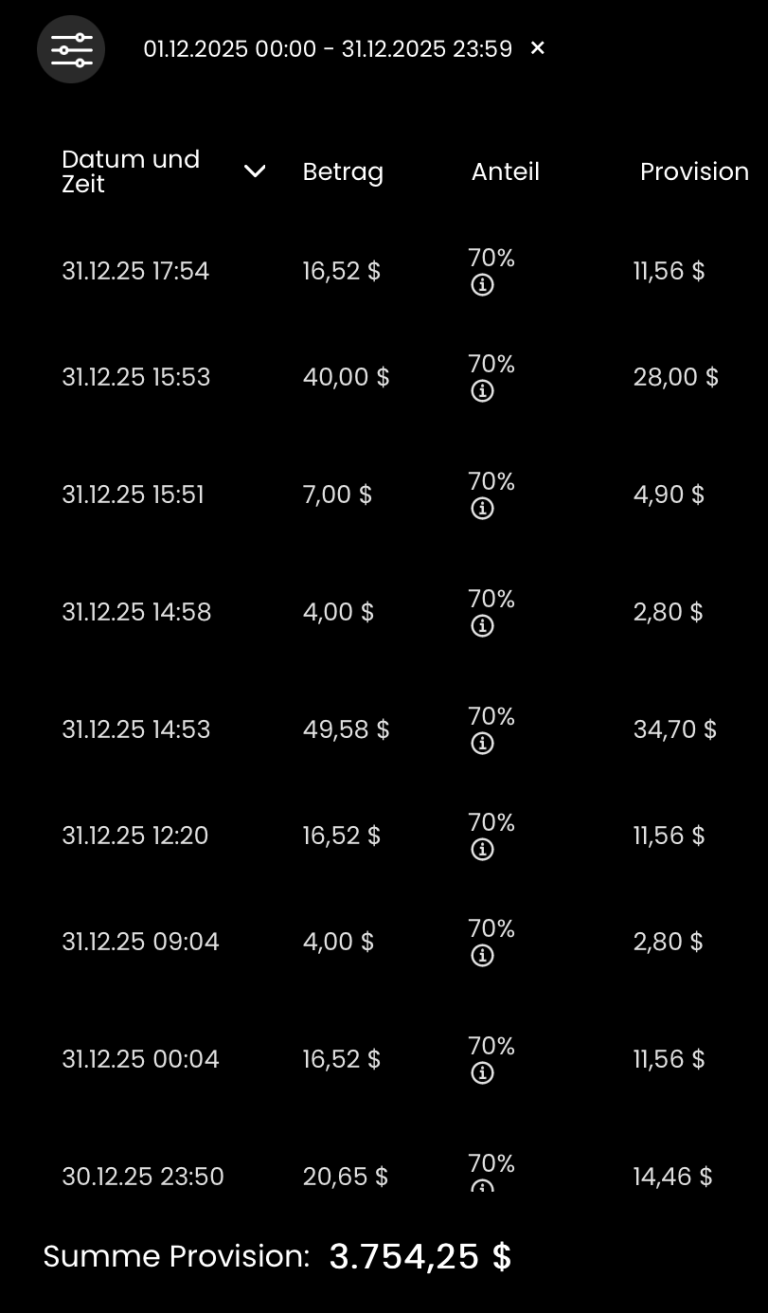Show share info for 31.12.25 09:04 entry
The image size is (768, 1313).
pos(482,956)
